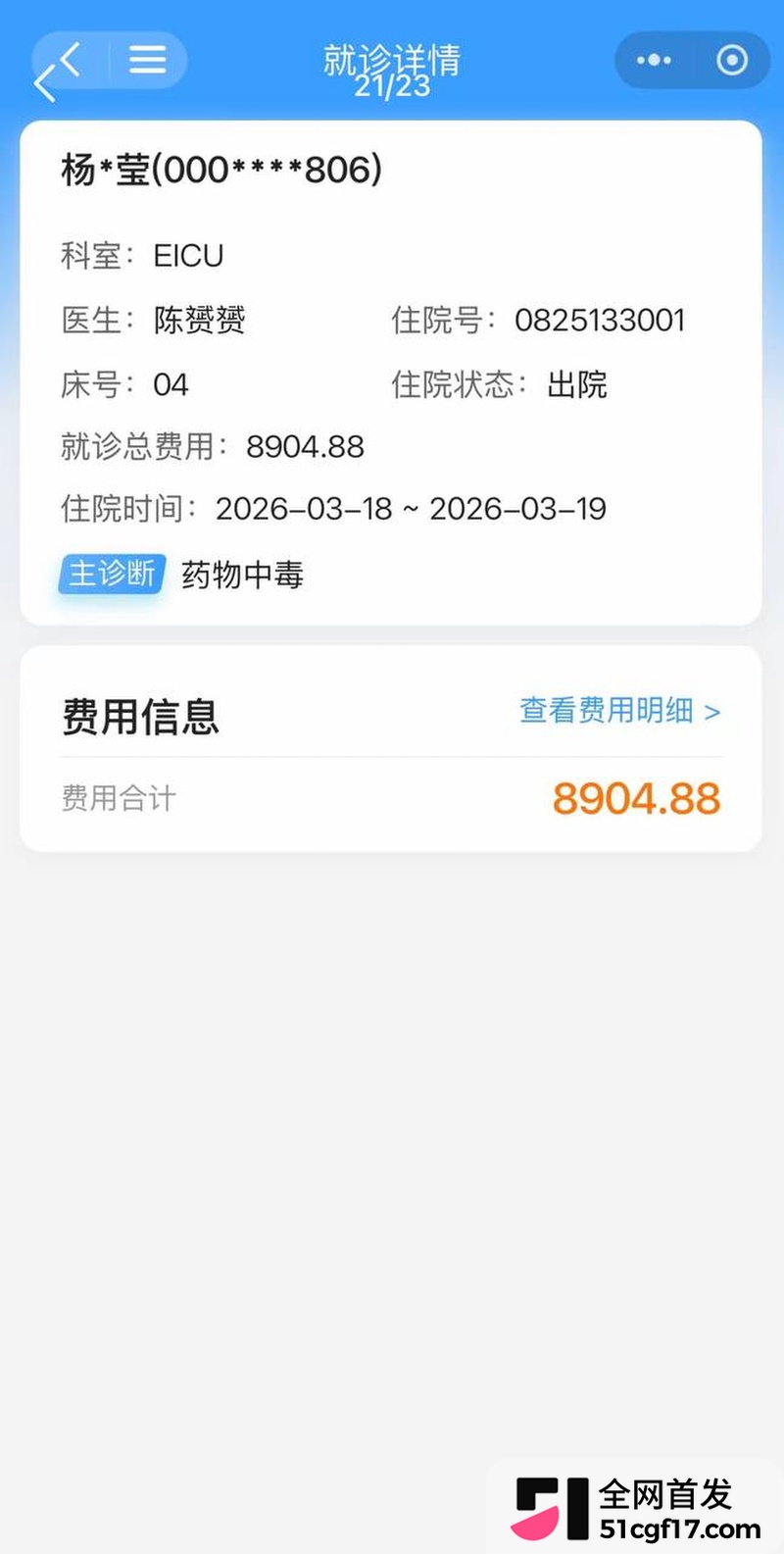The image size is (784, 1554).
Task: Open the hamburger menu in header
Action: [x=148, y=60]
